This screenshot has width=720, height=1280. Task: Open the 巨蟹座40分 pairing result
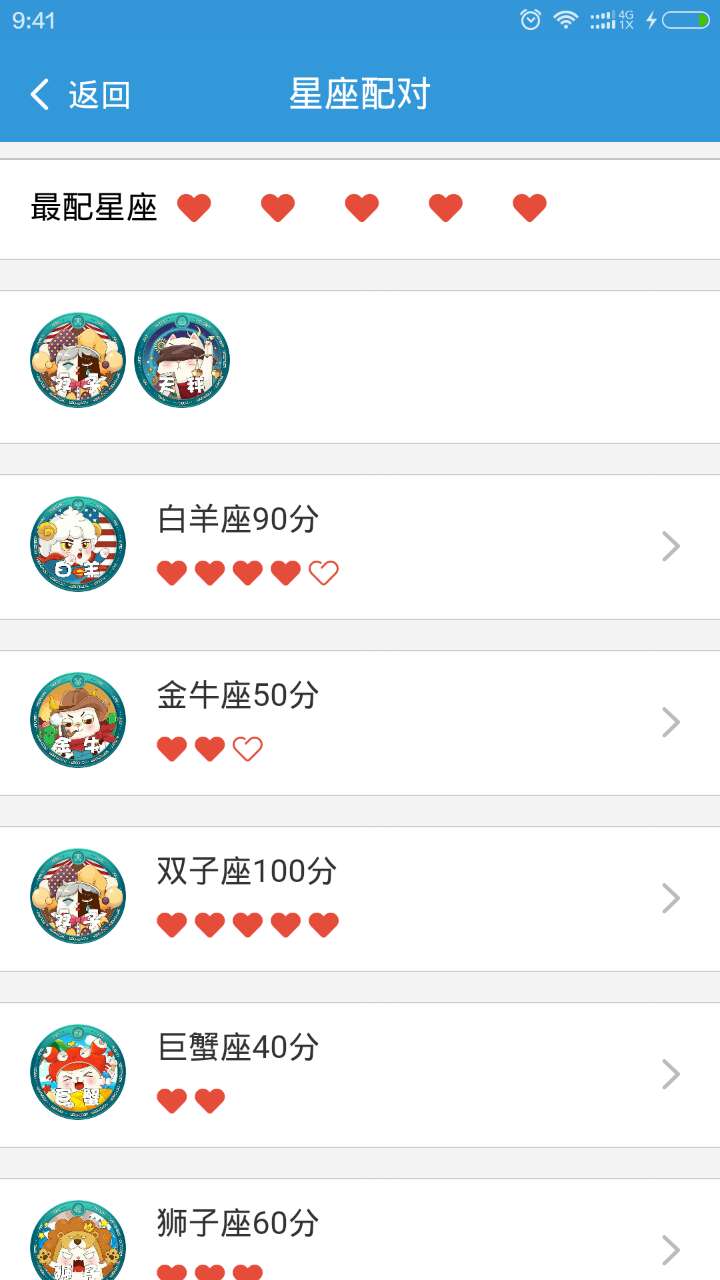point(360,1074)
